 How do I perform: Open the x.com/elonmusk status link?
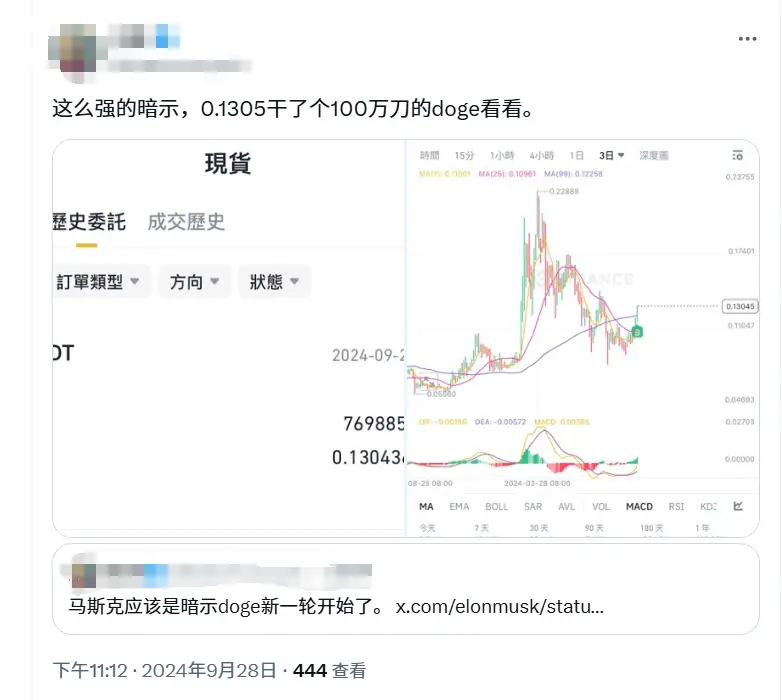(499, 607)
